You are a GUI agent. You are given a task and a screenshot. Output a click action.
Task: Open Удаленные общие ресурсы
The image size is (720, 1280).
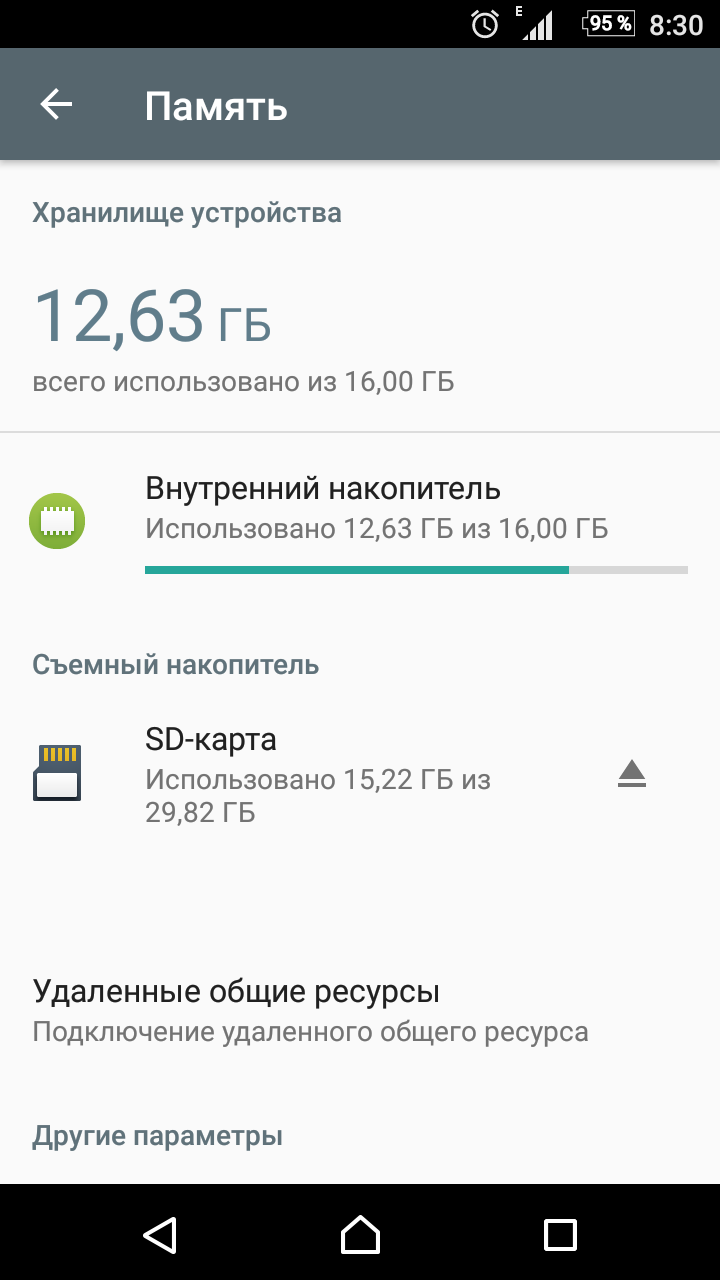click(x=310, y=1010)
